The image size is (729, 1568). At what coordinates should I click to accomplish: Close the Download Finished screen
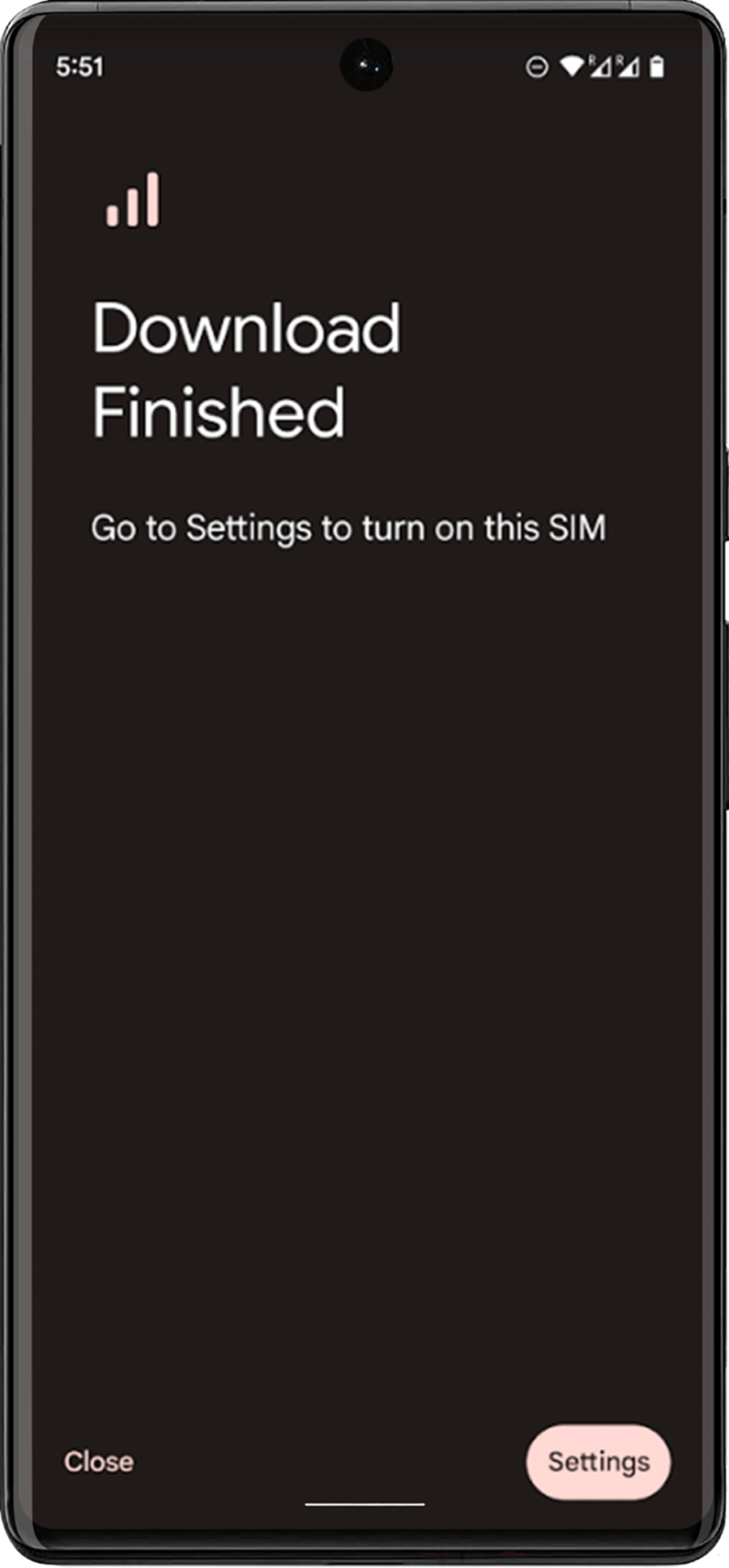pyautogui.click(x=99, y=1461)
